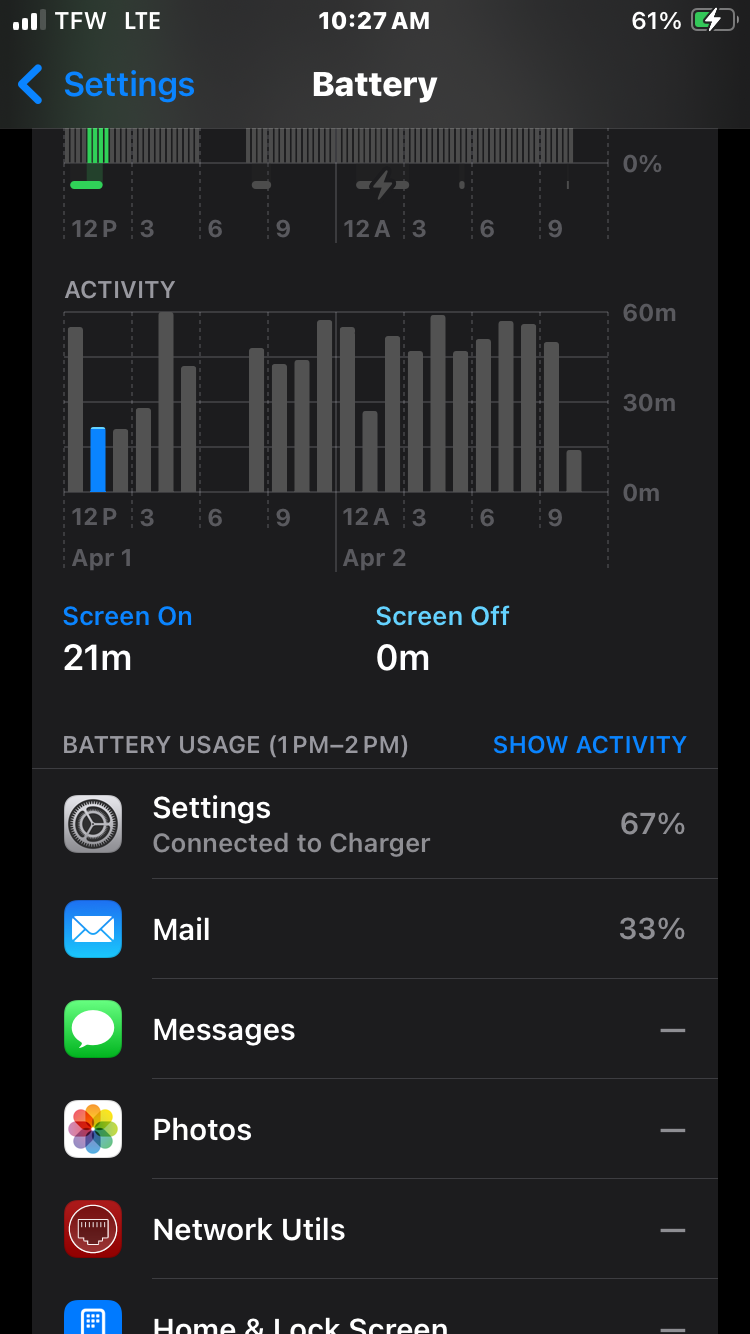
Task: Deselect the highlighted blue activity bar
Action: coord(98,460)
